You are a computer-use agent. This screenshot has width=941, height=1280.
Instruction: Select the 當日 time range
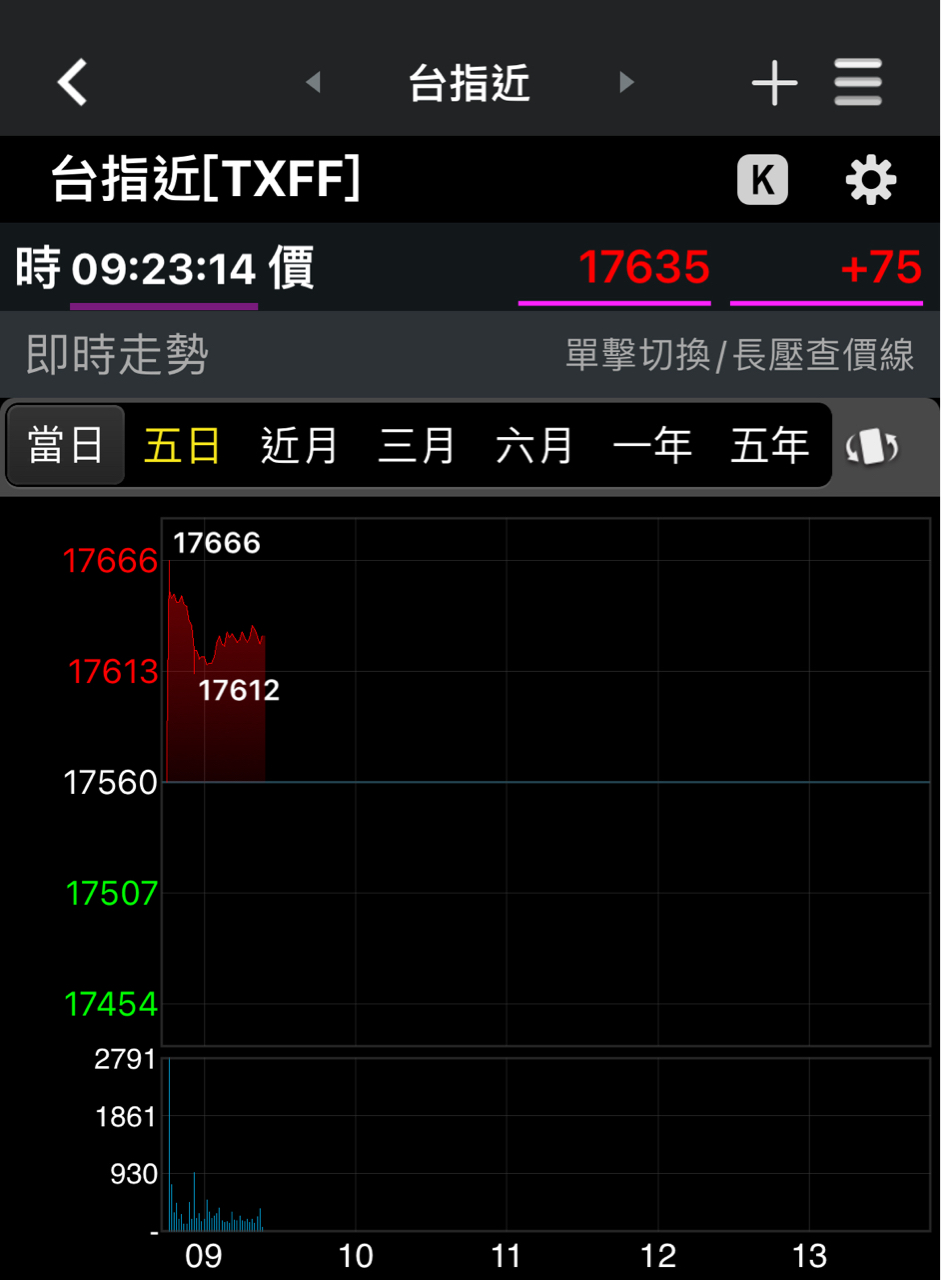point(66,446)
